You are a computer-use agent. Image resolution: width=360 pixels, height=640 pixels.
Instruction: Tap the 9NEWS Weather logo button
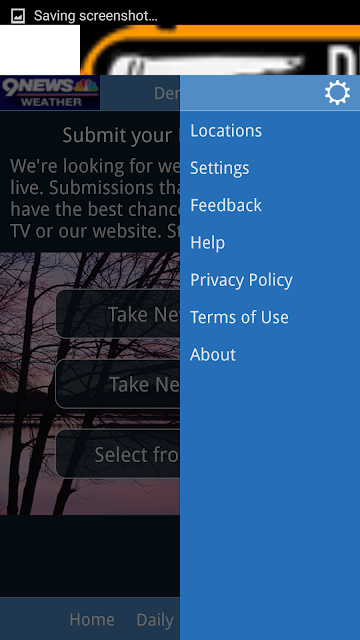(x=50, y=93)
